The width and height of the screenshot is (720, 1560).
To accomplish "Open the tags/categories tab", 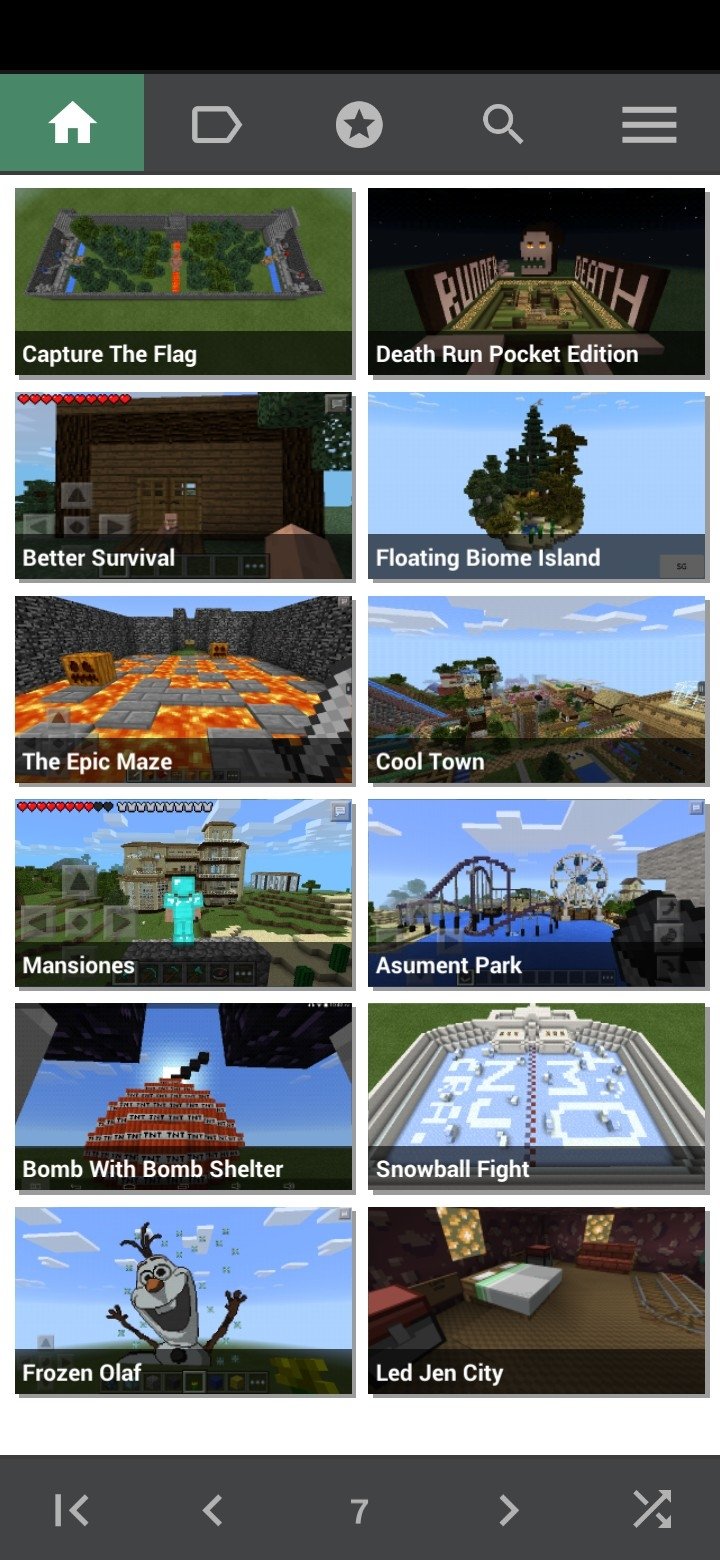I will pyautogui.click(x=216, y=125).
